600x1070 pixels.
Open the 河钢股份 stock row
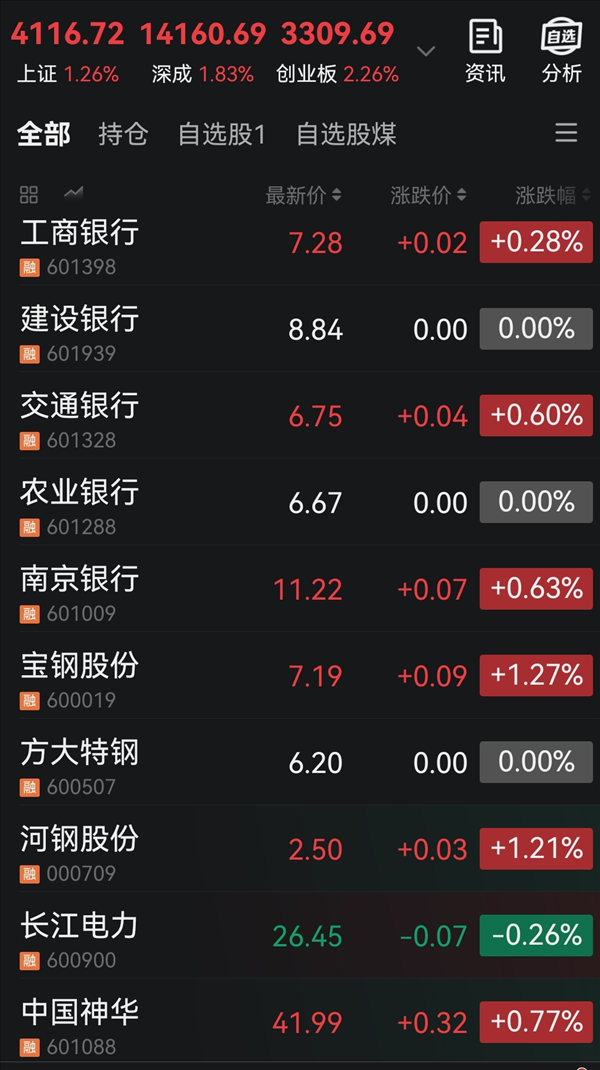[80, 849]
